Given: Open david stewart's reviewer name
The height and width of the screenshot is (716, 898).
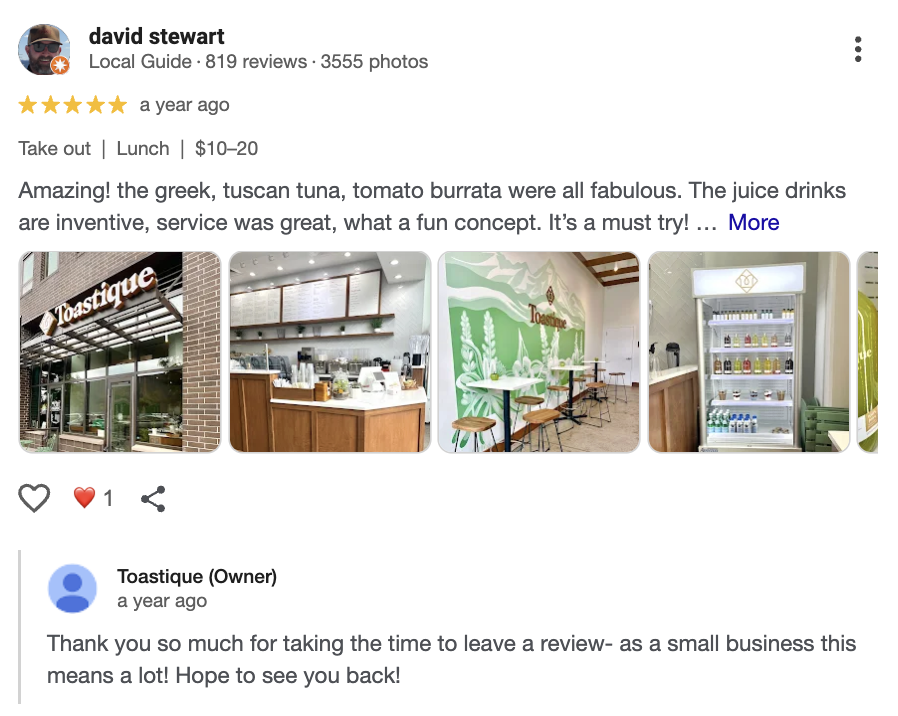Looking at the screenshot, I should (156, 37).
